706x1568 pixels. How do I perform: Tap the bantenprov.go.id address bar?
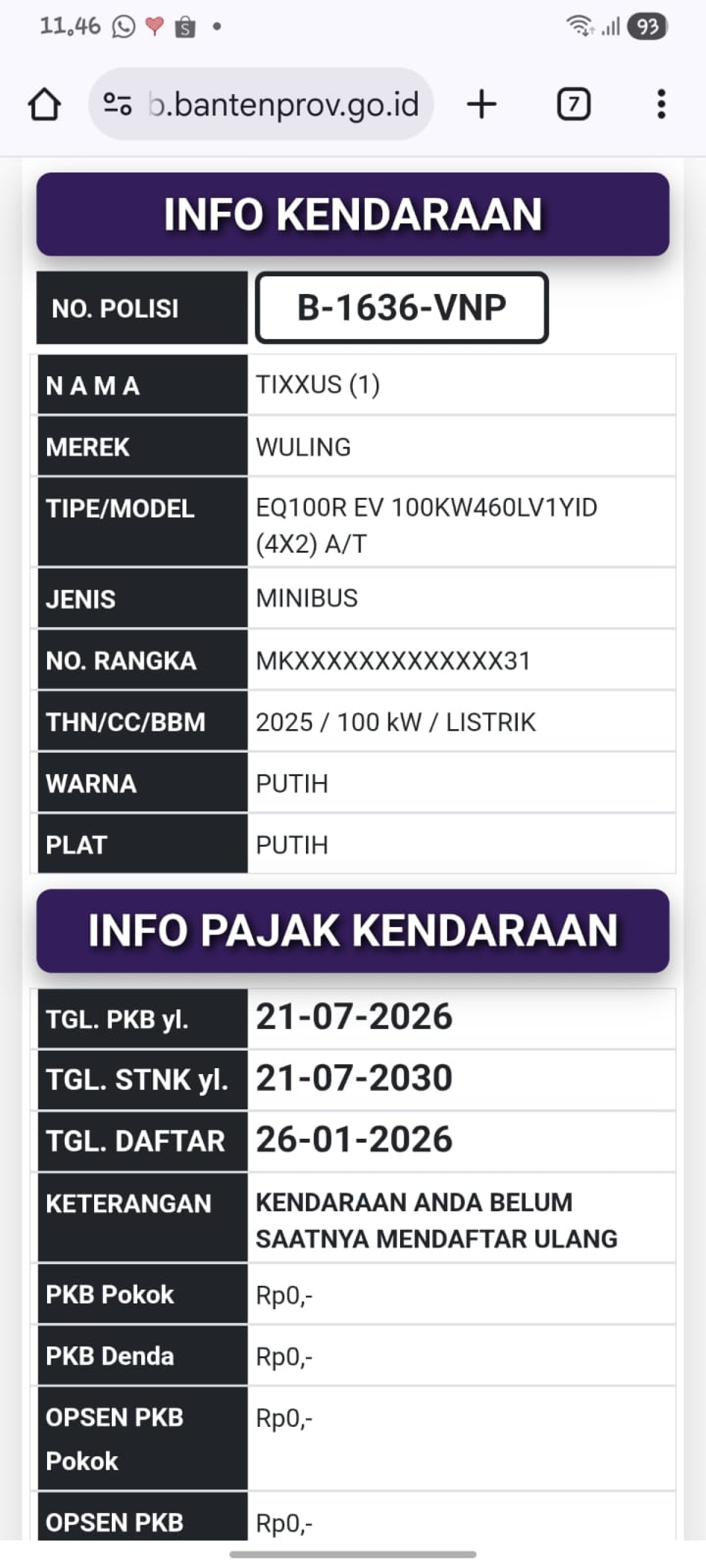(283, 104)
